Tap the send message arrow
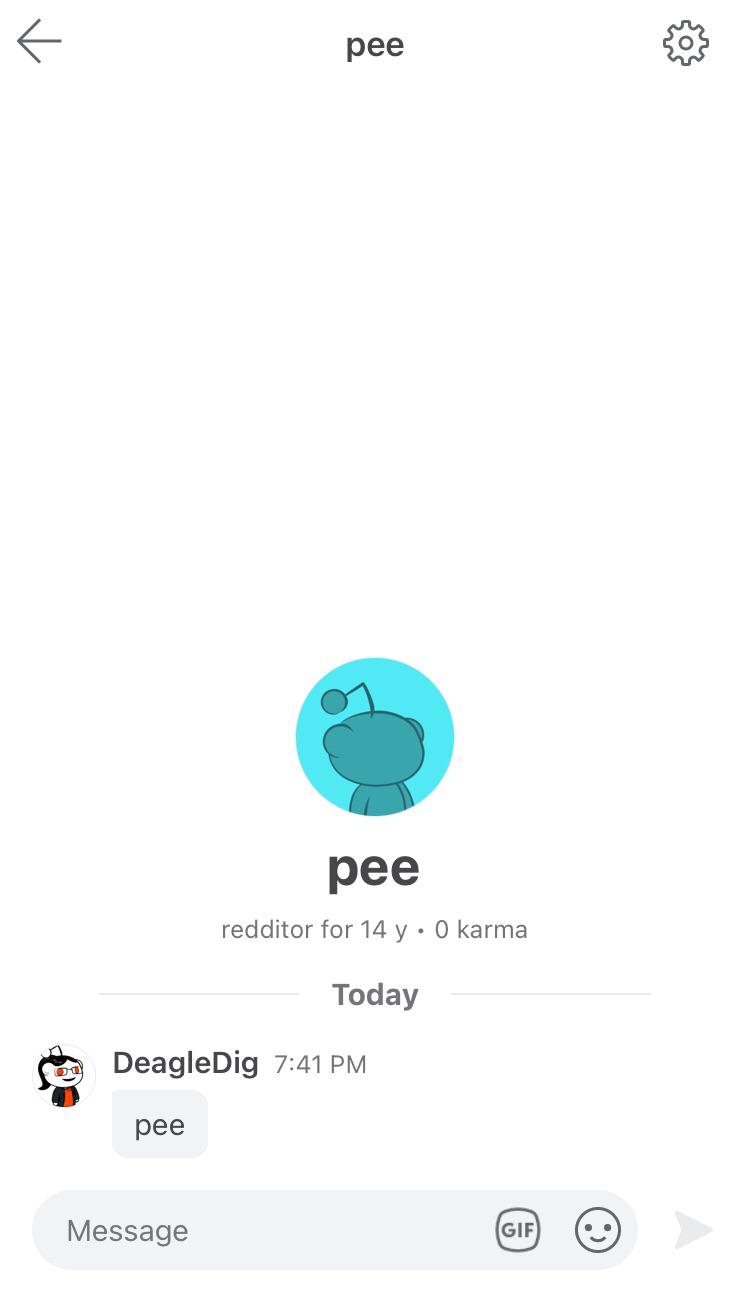 (x=694, y=1230)
